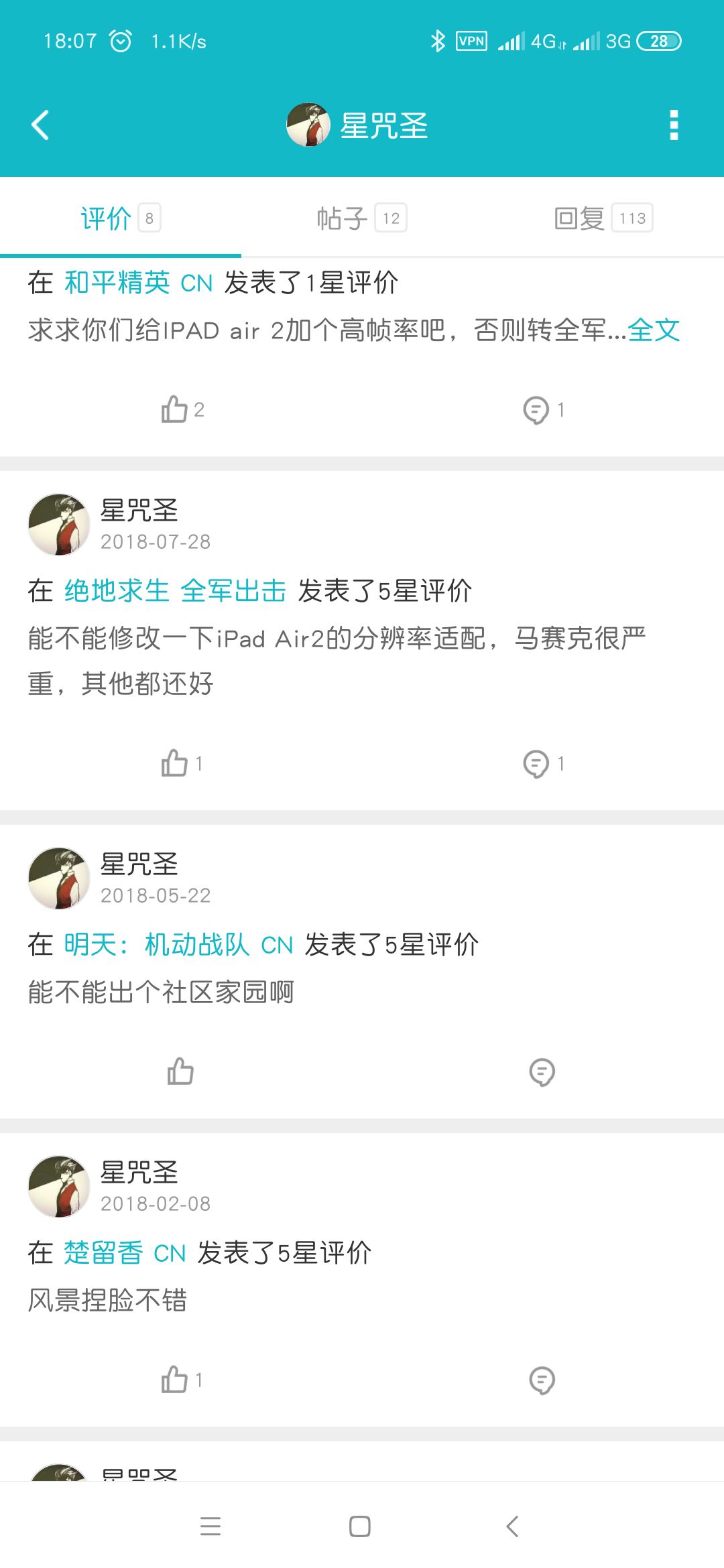
Task: Comment on the 楚留香 review
Action: click(542, 1380)
